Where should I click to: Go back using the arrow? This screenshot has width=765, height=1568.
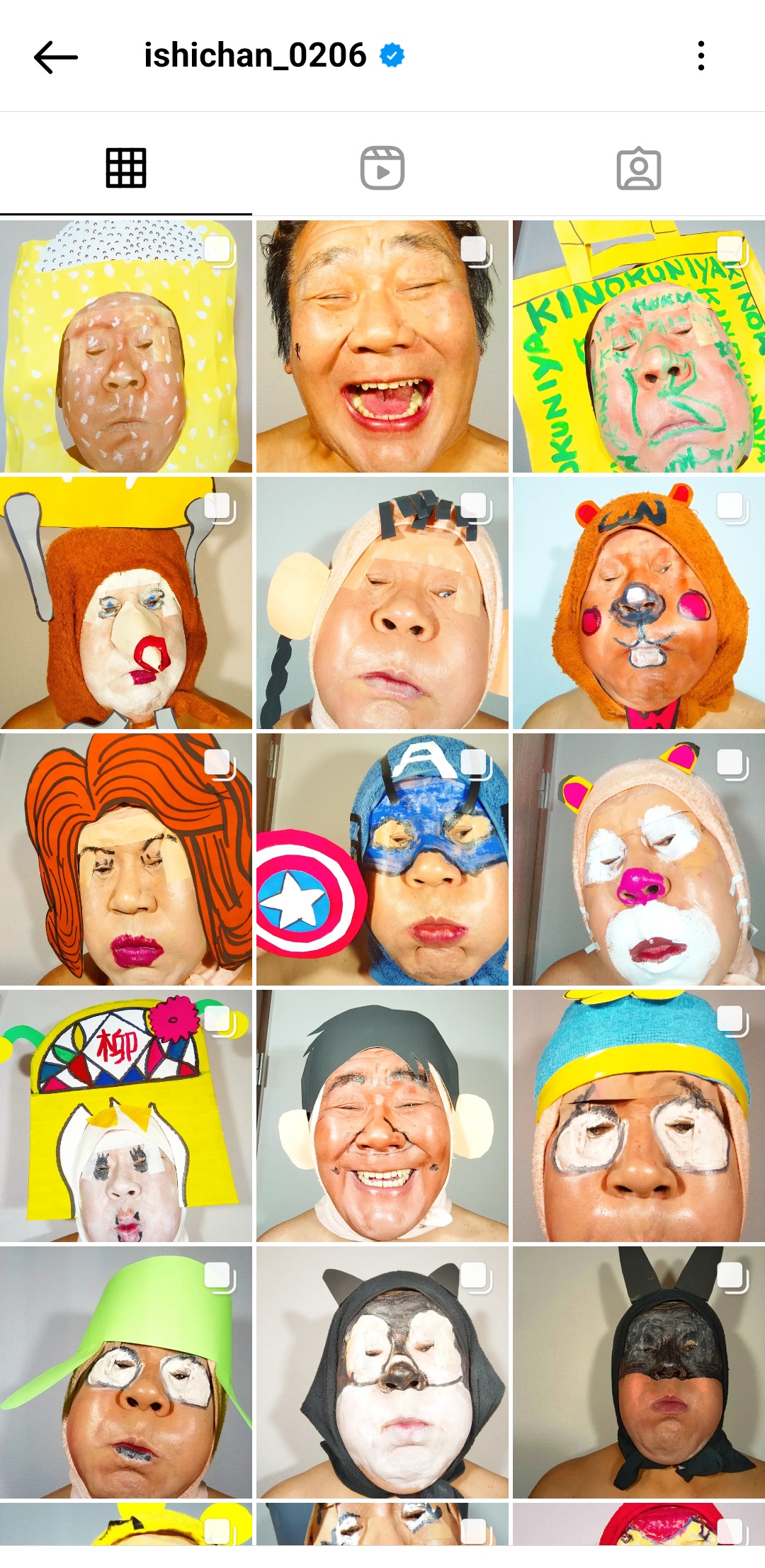tap(55, 57)
